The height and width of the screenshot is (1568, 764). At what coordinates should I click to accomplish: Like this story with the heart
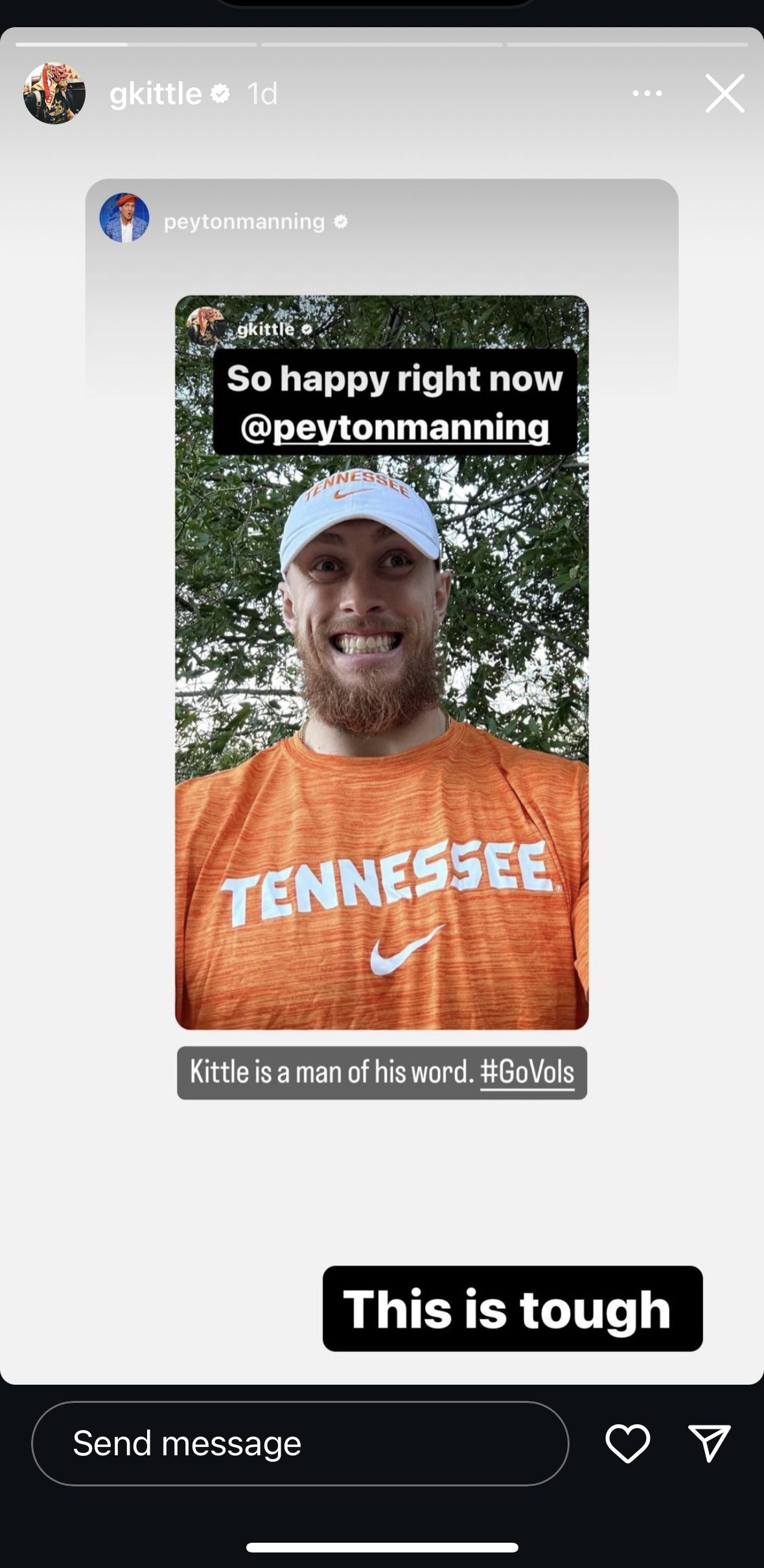627,1443
